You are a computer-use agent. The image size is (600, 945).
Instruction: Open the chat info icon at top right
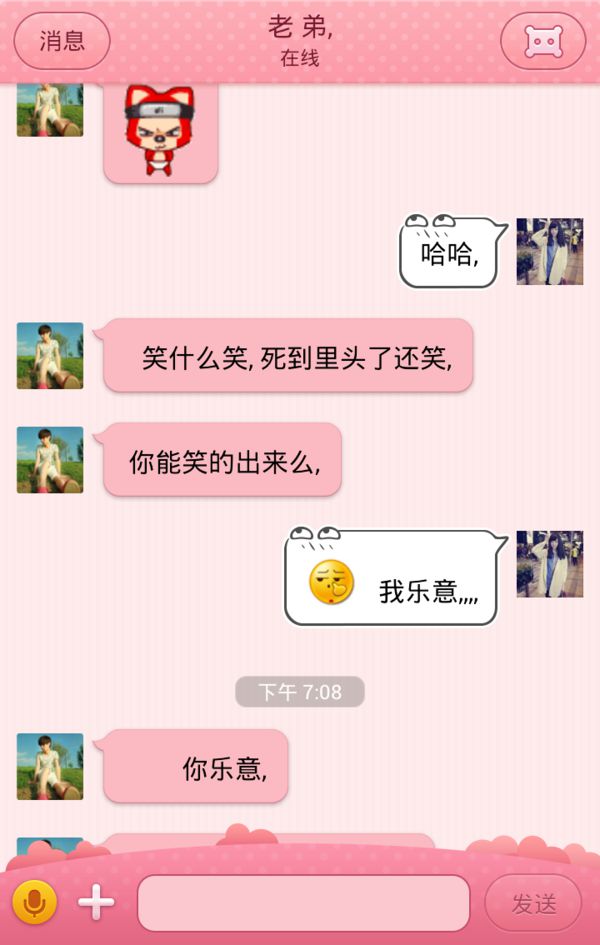543,41
